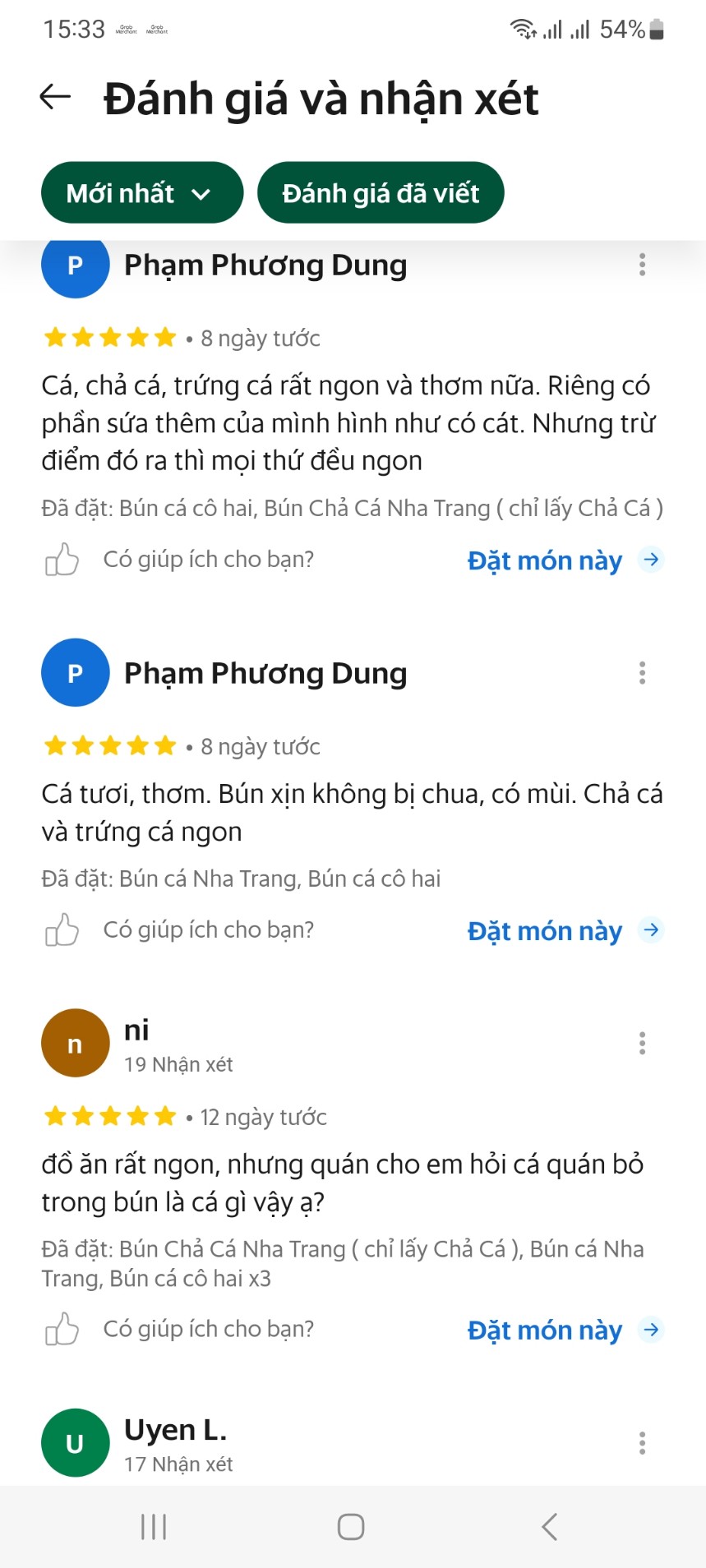The width and height of the screenshot is (706, 1568).
Task: Tap "Đặt món này" under the sữa thêm review
Action: tap(564, 560)
